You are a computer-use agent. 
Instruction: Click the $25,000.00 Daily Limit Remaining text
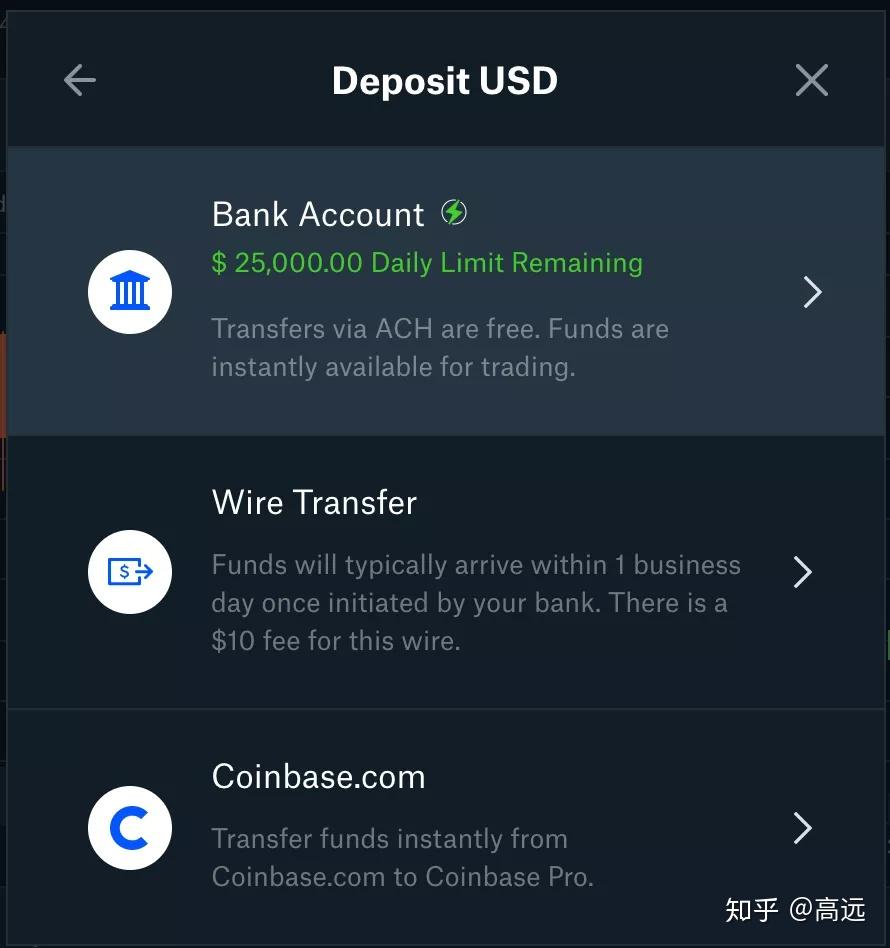coord(427,262)
